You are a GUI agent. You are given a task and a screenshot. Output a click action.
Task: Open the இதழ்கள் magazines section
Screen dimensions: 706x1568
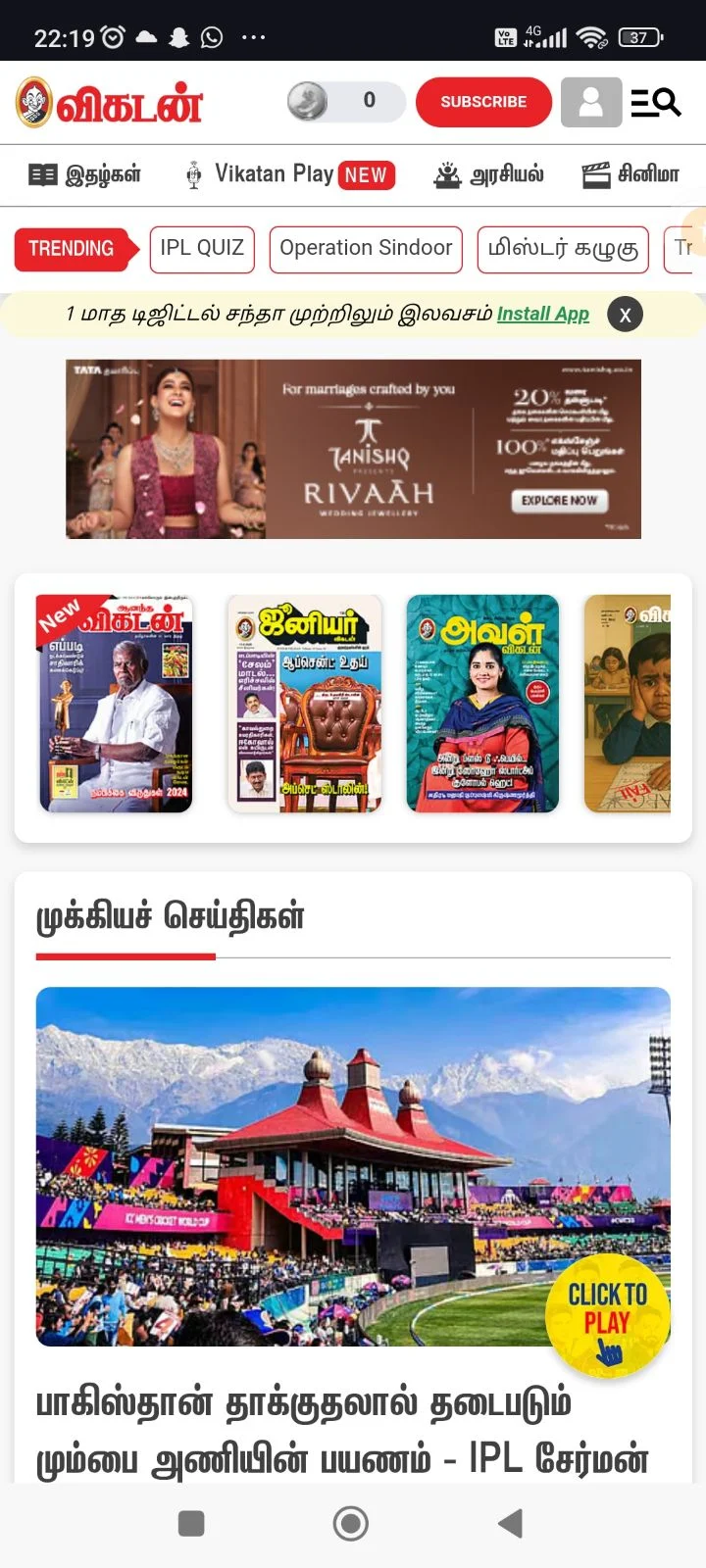point(85,175)
